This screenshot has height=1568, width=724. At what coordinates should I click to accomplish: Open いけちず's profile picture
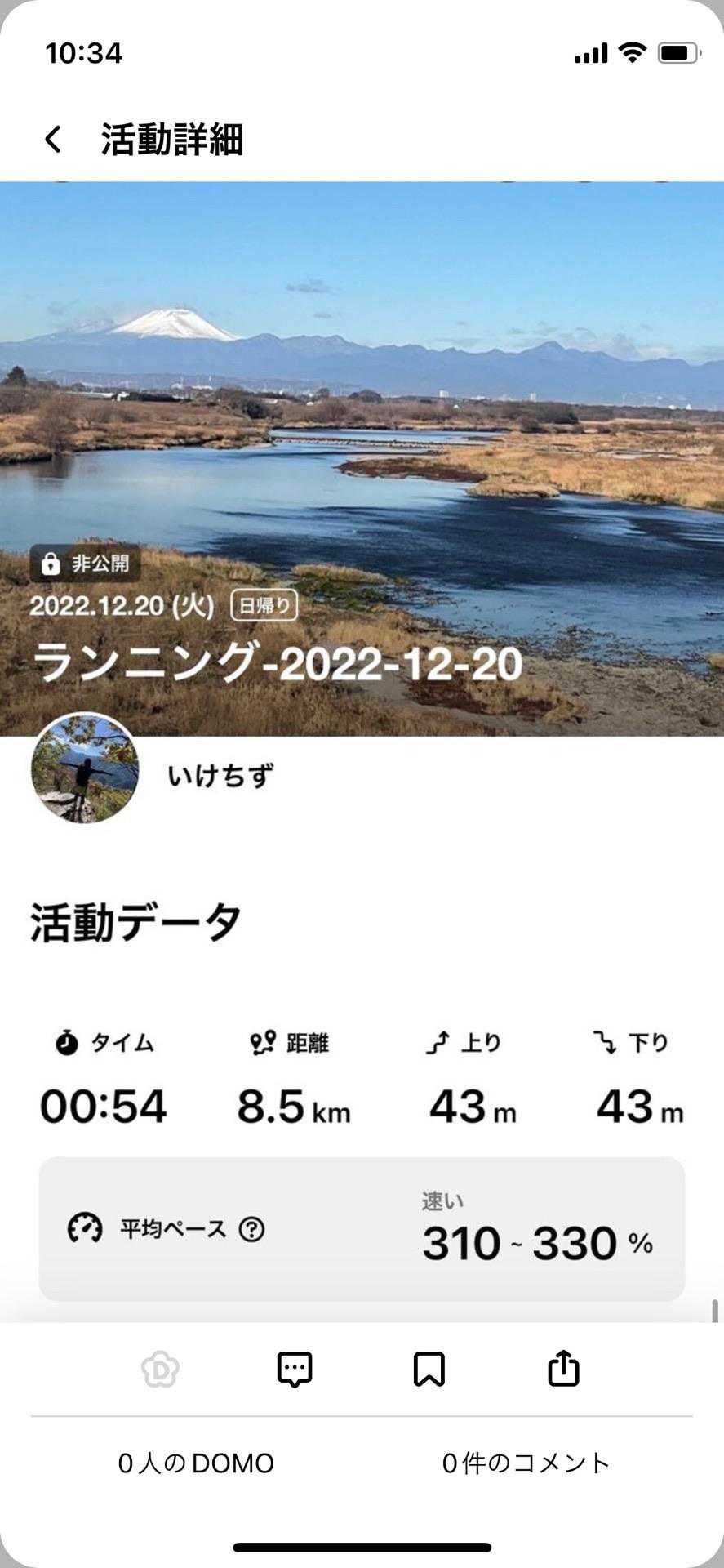85,768
